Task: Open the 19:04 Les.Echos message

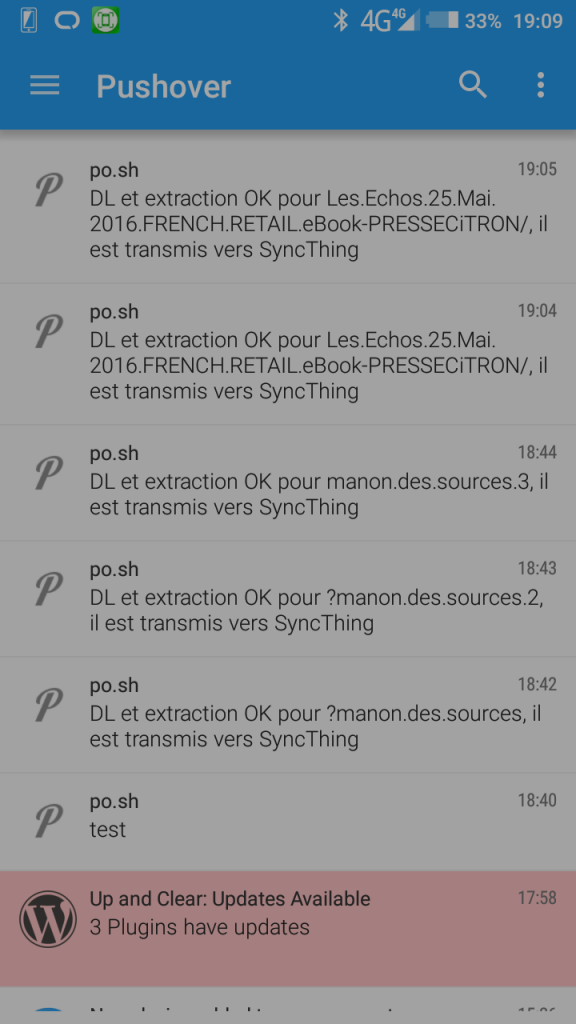Action: pos(288,354)
